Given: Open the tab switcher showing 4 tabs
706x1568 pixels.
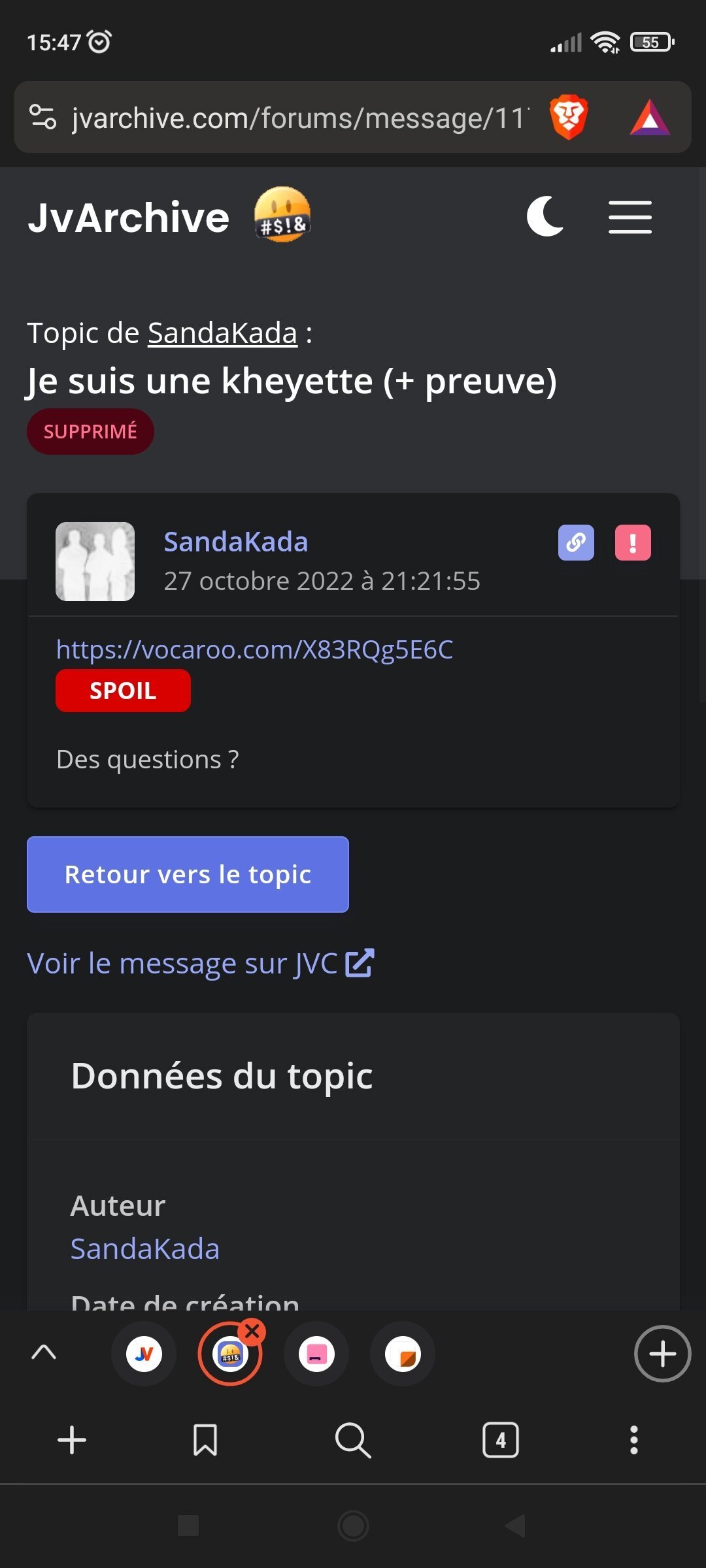Looking at the screenshot, I should [501, 1440].
